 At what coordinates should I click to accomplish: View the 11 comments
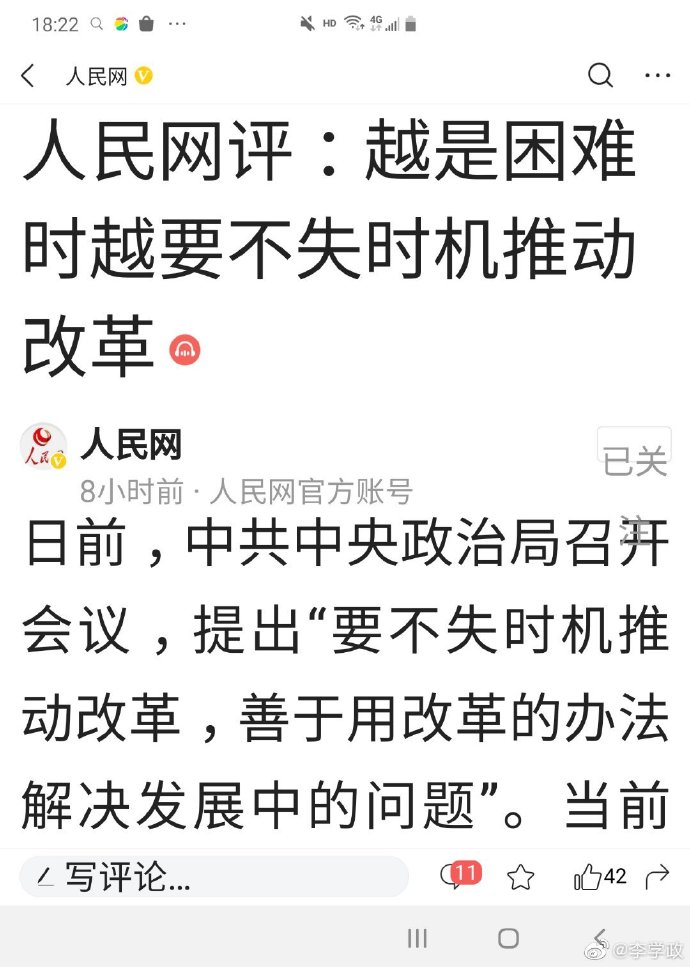[460, 877]
